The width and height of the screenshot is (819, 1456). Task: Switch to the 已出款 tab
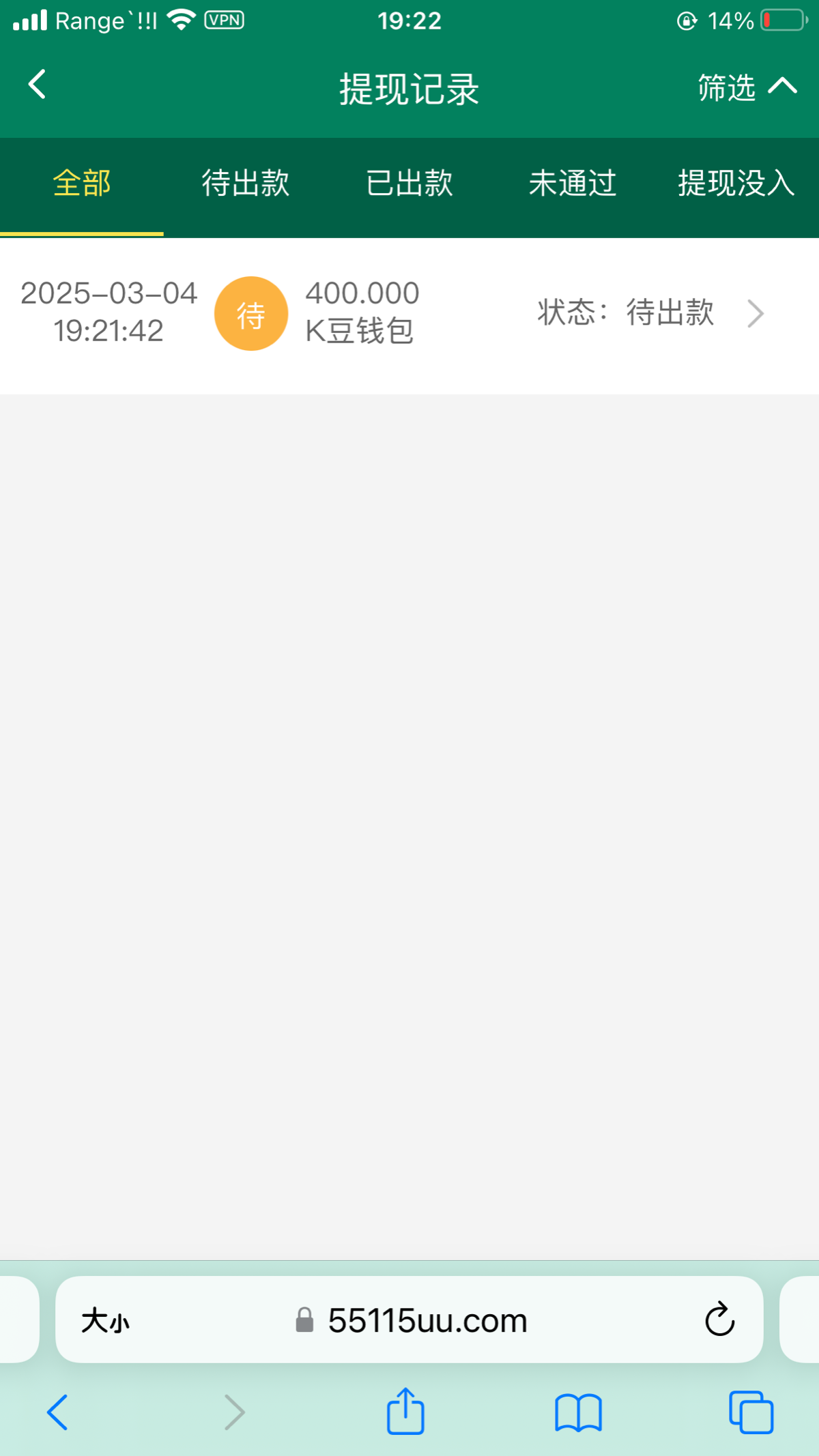coord(409,184)
